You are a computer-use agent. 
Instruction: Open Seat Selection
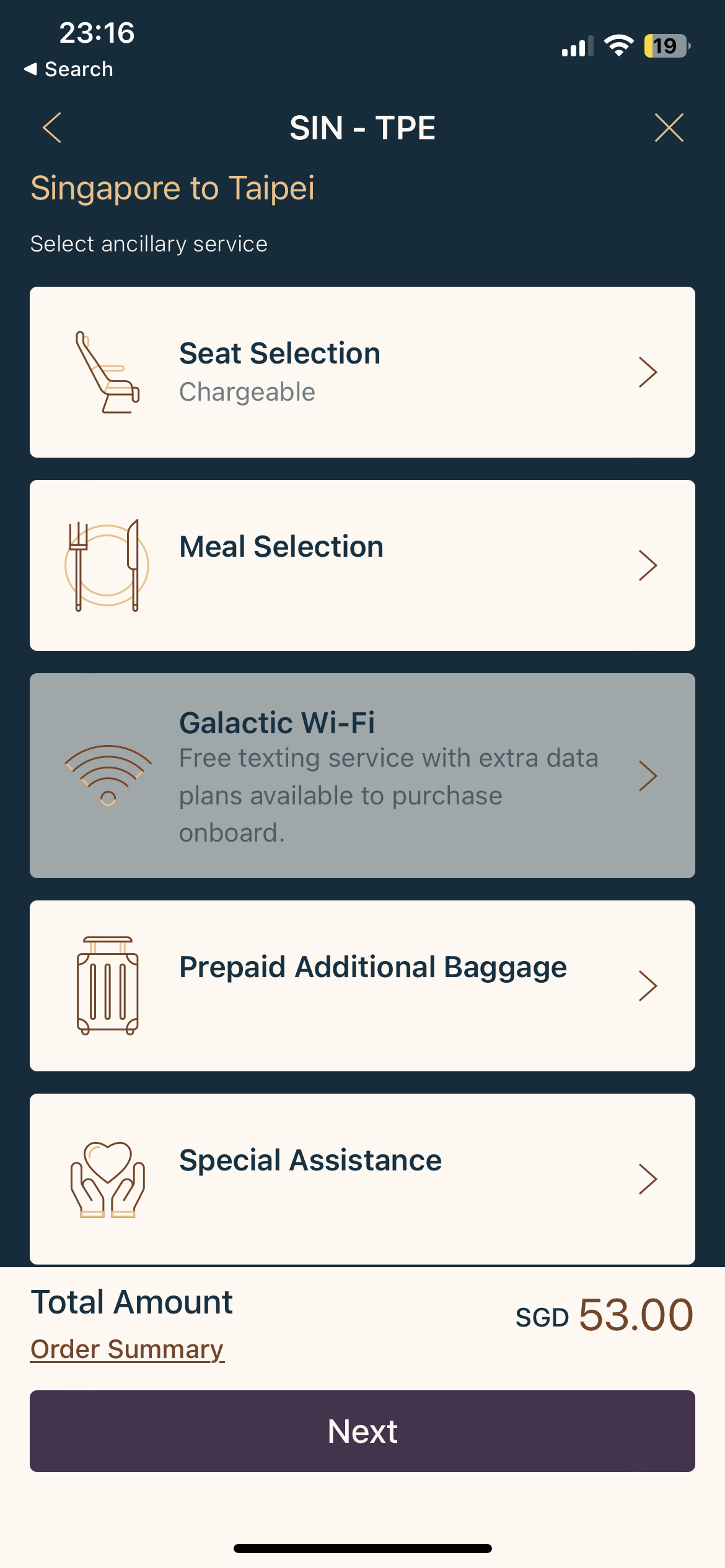coord(362,372)
